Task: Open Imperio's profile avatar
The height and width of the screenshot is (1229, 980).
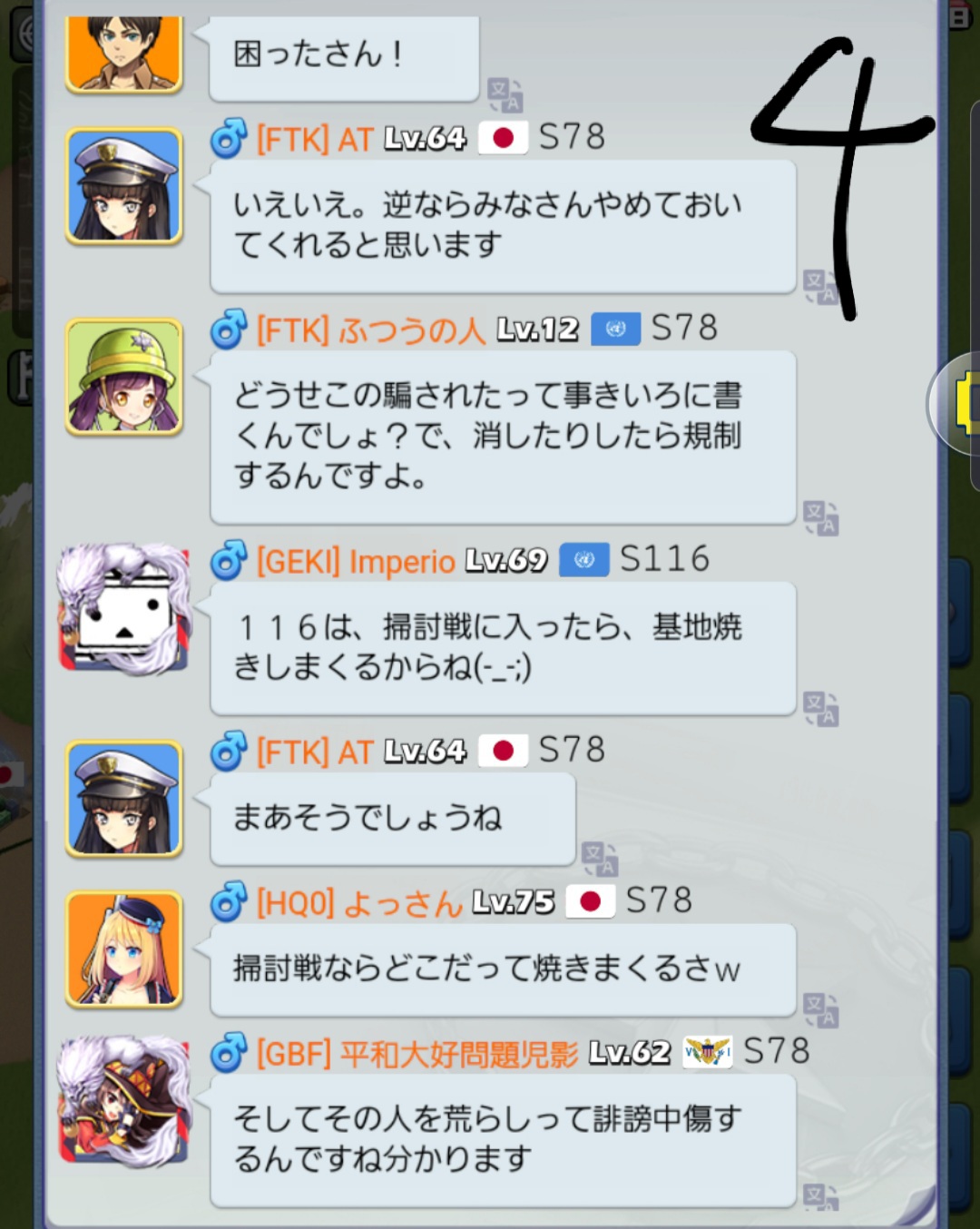Action: 124,608
